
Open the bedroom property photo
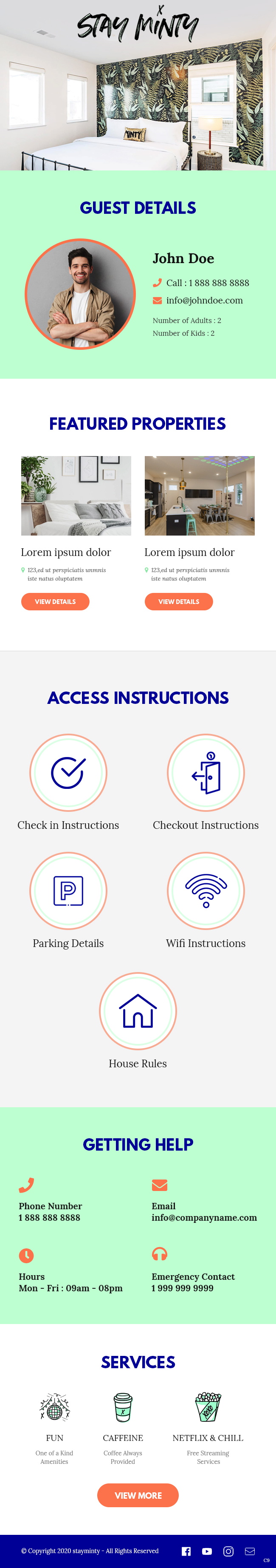[x=76, y=496]
